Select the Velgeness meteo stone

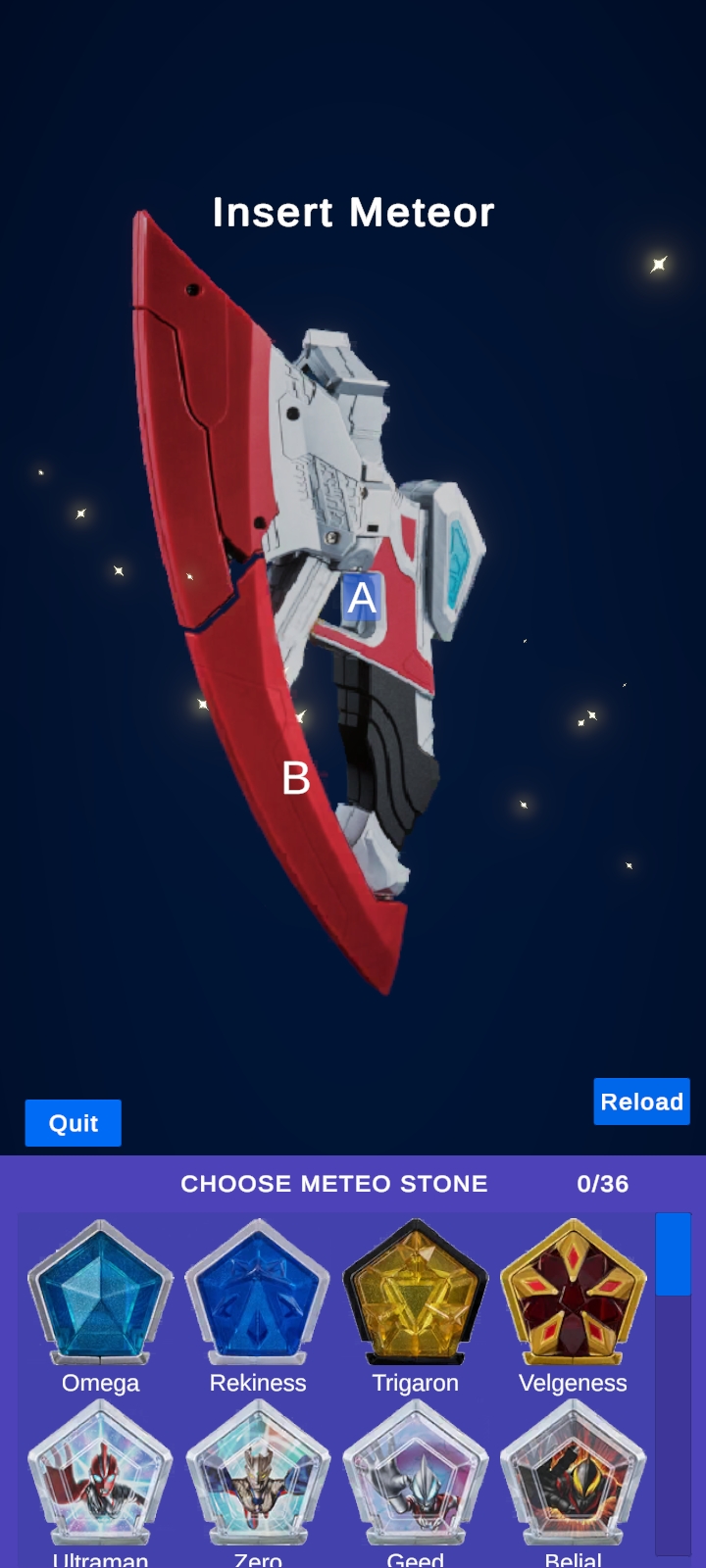573,1294
